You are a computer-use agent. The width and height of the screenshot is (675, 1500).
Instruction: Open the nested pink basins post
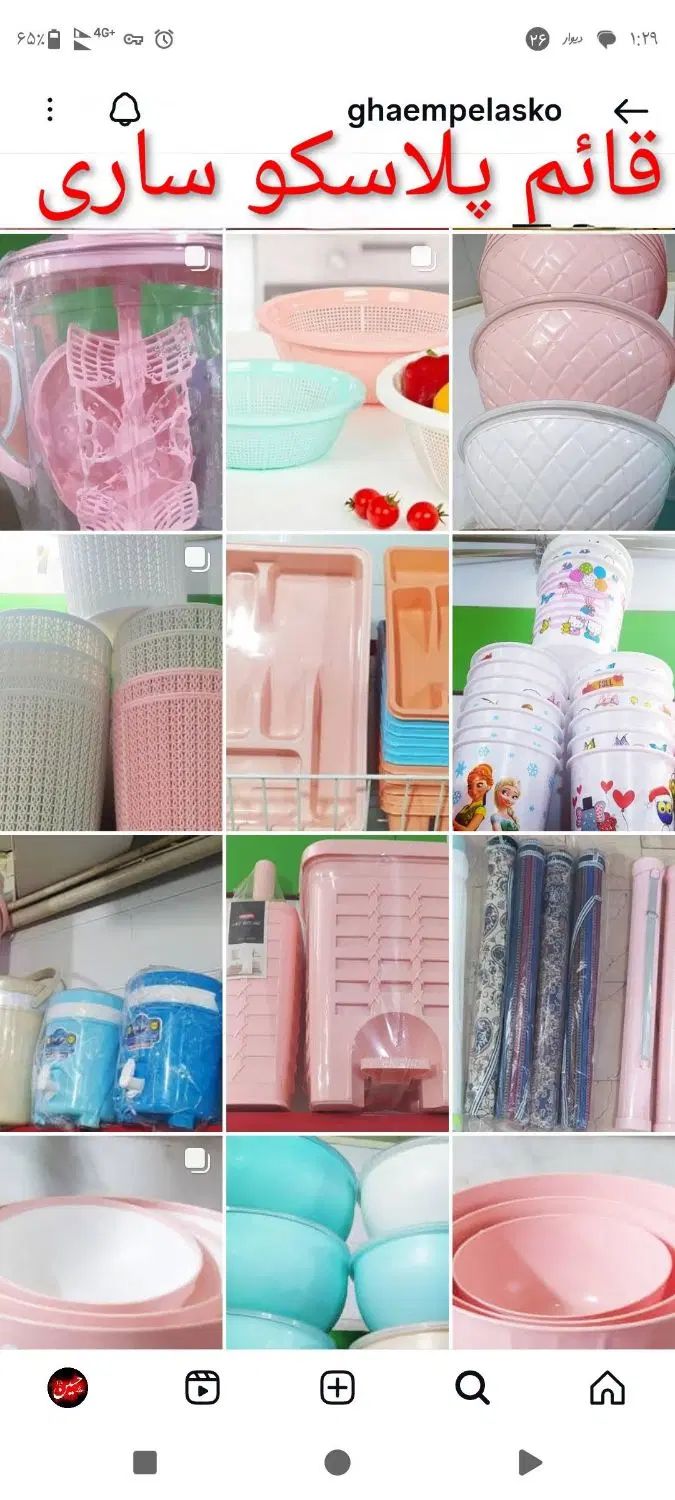563,1245
